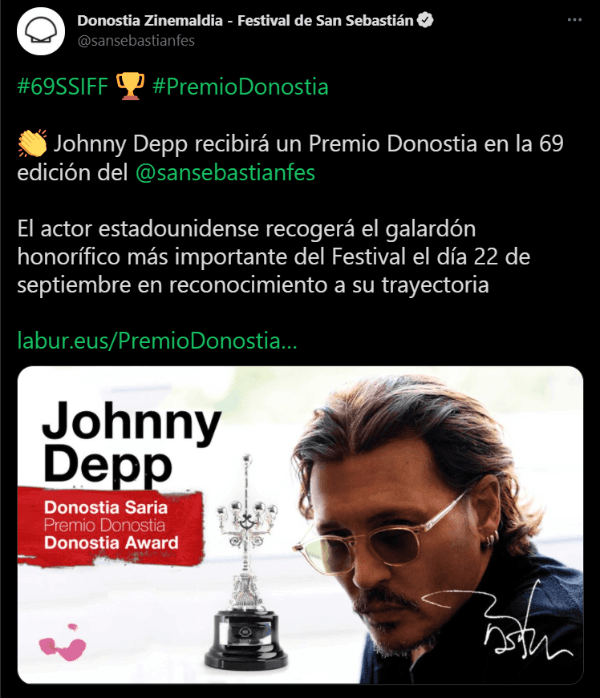This screenshot has width=600, height=698.
Task: Open the Donostia Zinemaldia profile avatar
Action: [41, 33]
